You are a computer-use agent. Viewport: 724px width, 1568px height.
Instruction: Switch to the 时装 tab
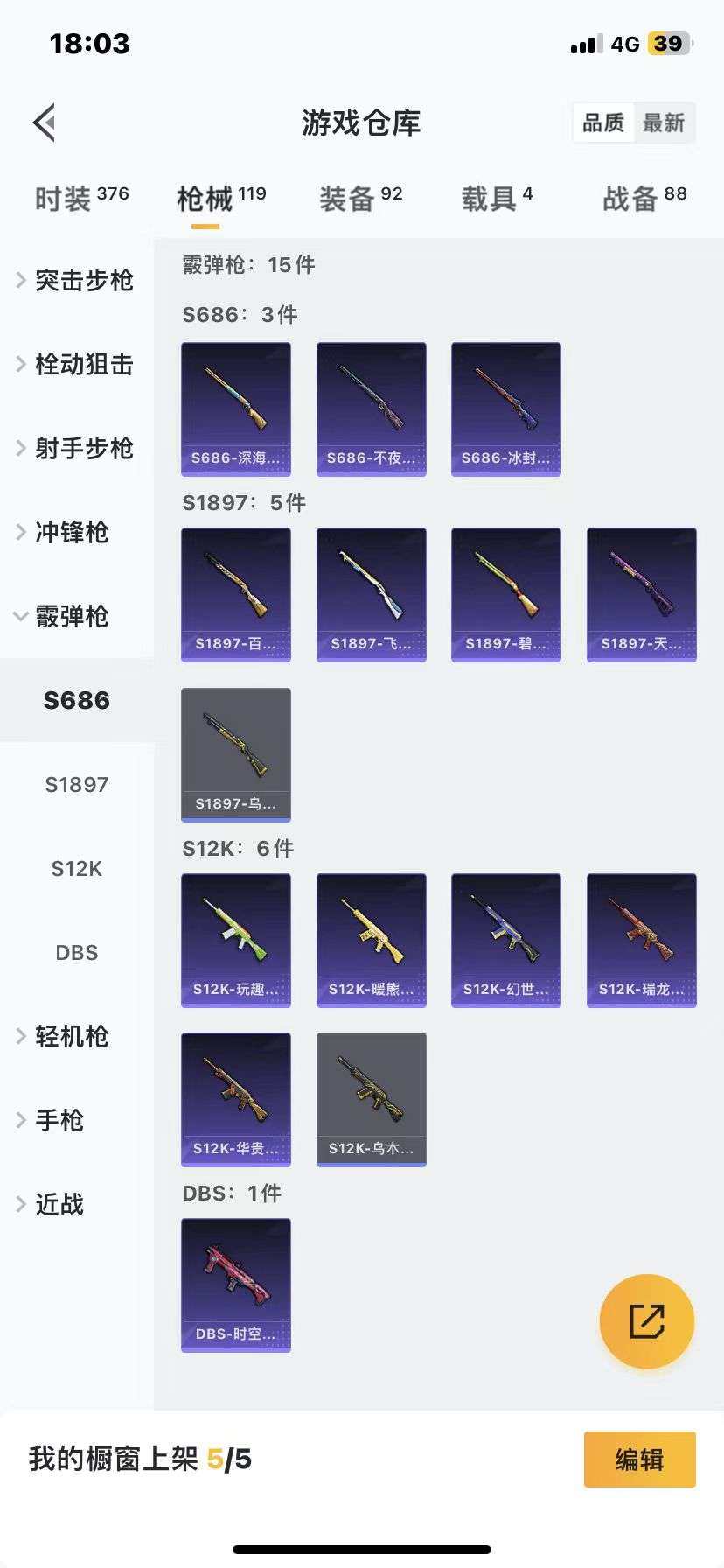[x=80, y=199]
